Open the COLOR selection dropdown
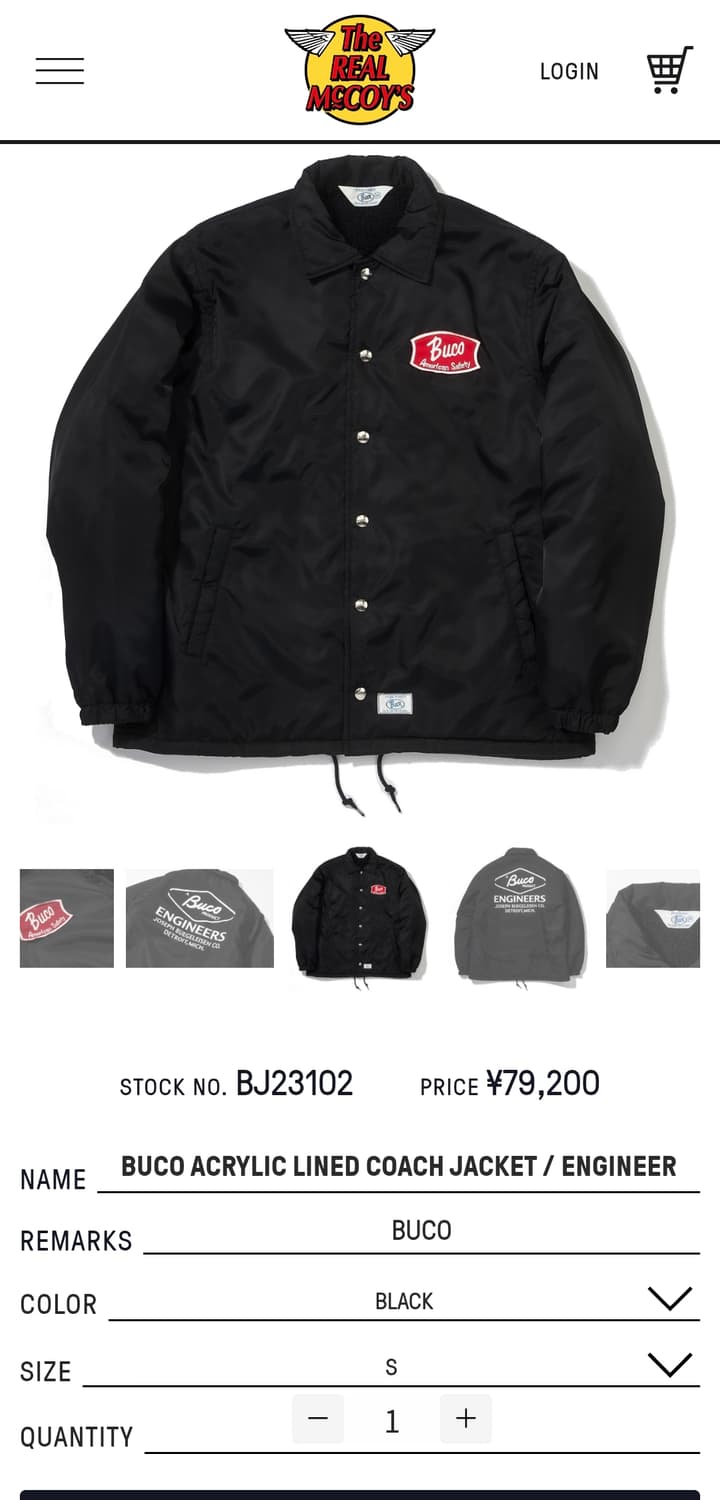Viewport: 720px width, 1500px height. [x=406, y=1302]
